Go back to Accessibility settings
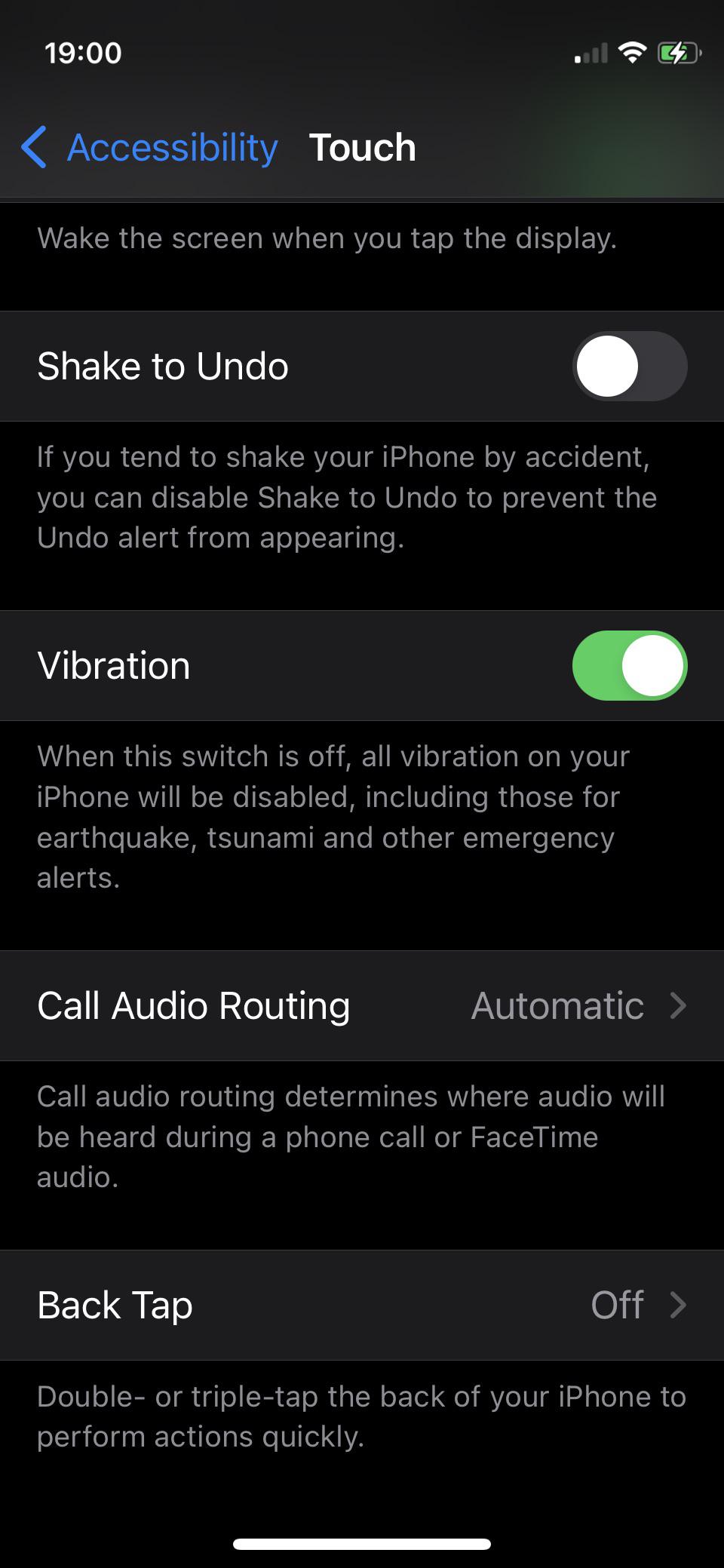The height and width of the screenshot is (1568, 724). [x=151, y=147]
